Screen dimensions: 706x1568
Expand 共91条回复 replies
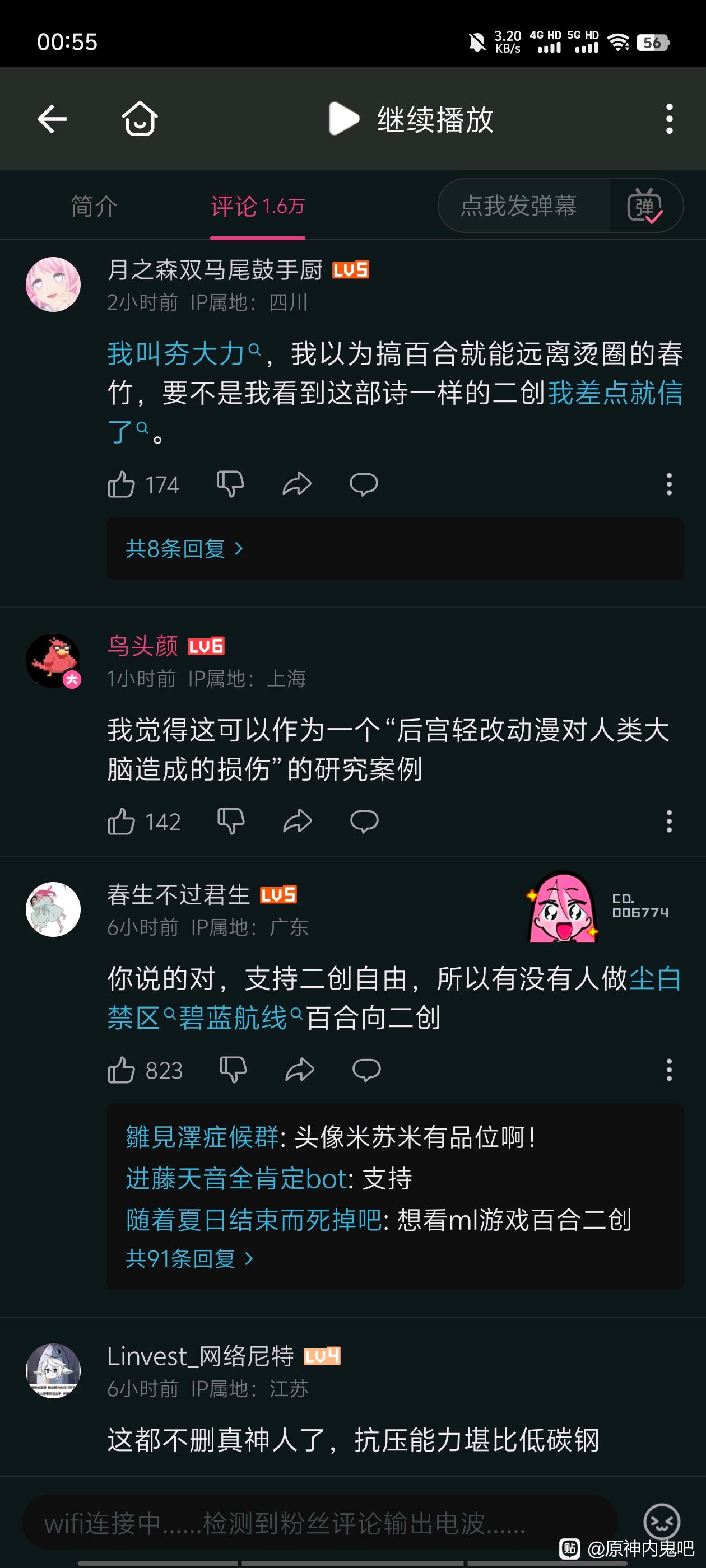click(189, 1259)
